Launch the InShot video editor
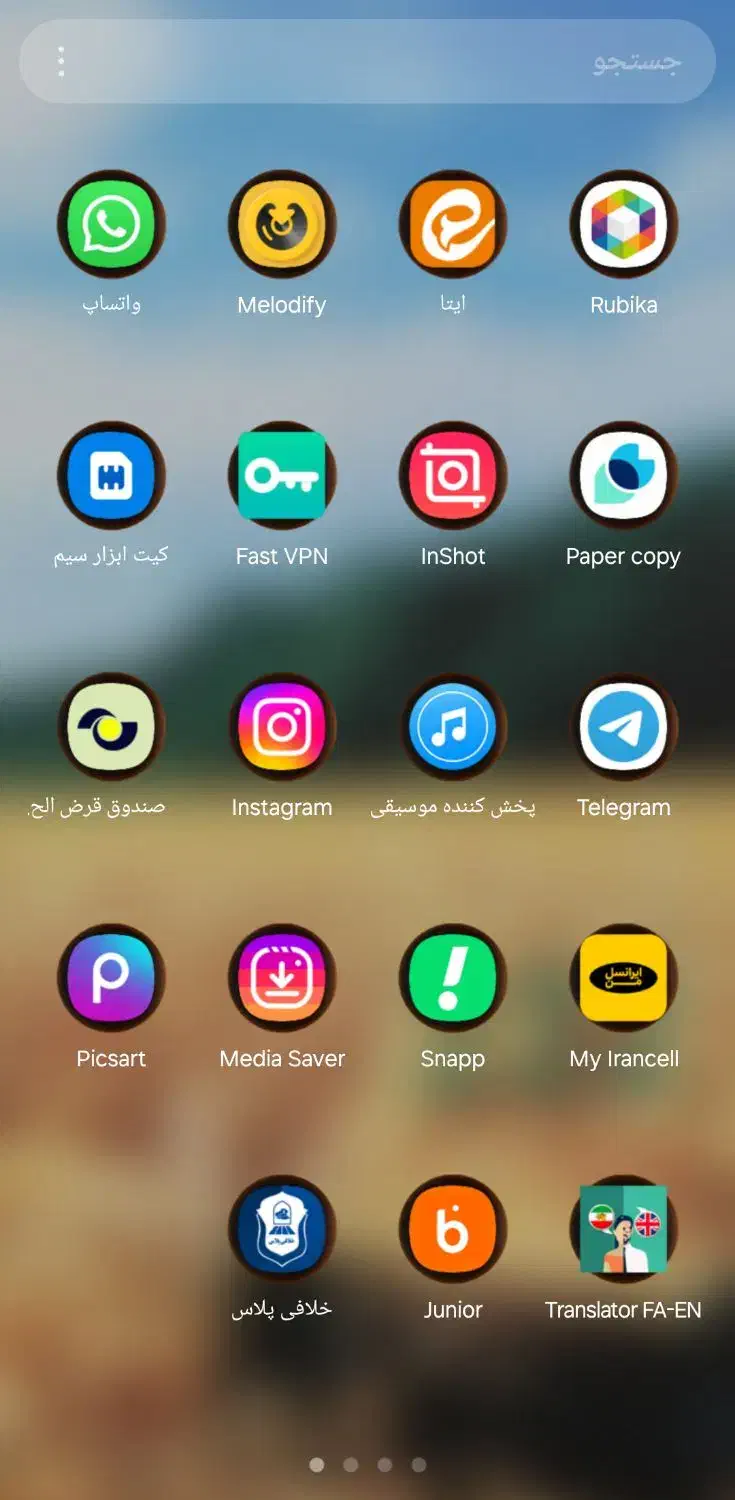The height and width of the screenshot is (1500, 735). 453,476
